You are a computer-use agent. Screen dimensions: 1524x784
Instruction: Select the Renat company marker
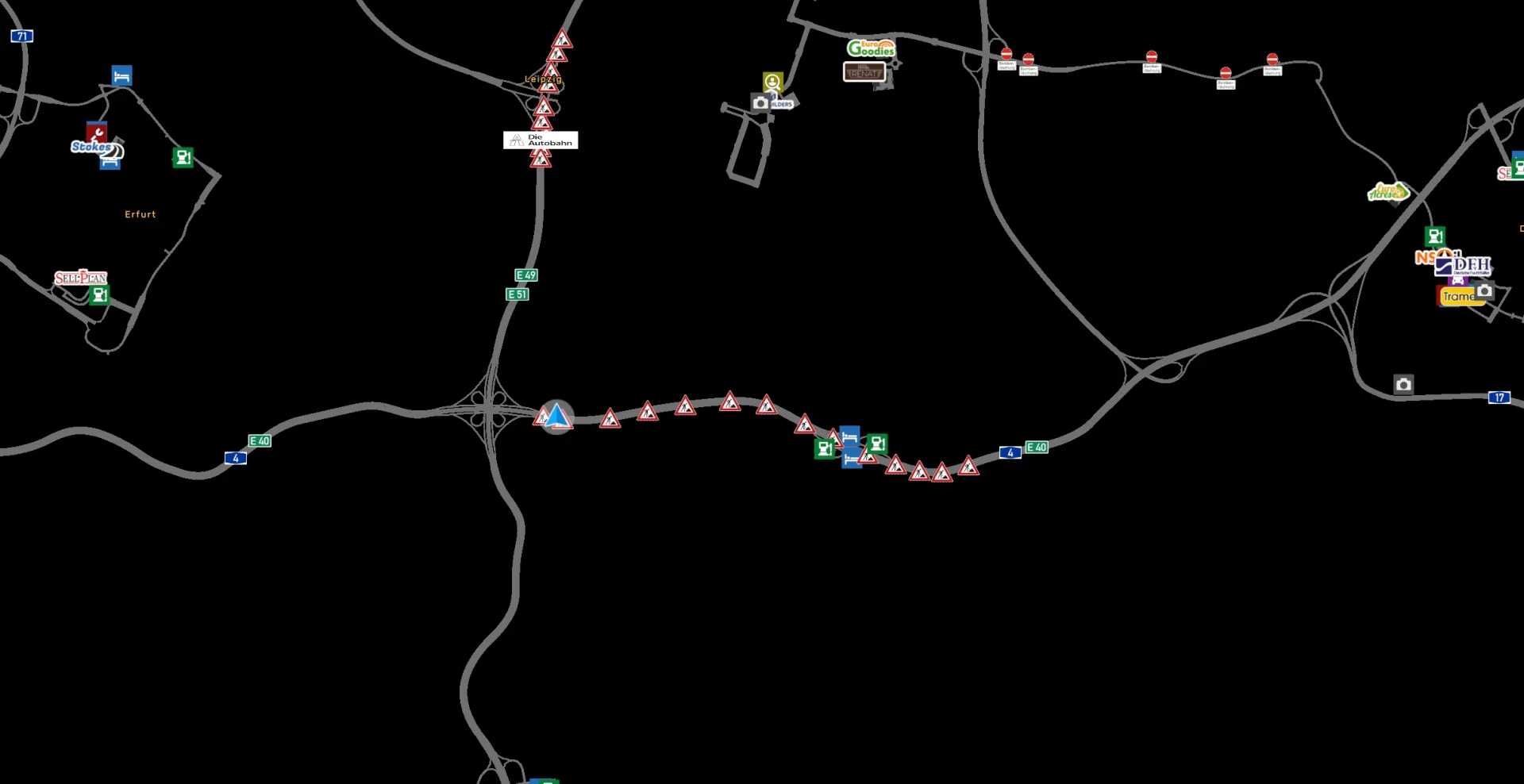[x=864, y=72]
